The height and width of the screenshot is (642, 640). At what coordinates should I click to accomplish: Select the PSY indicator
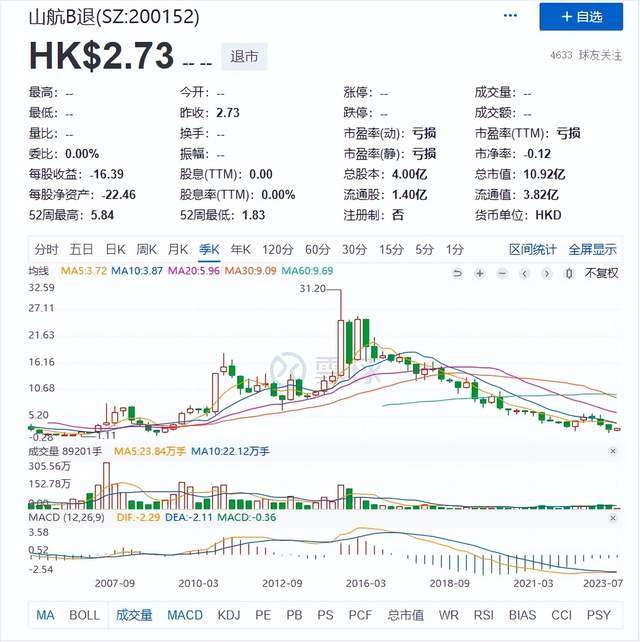598,615
